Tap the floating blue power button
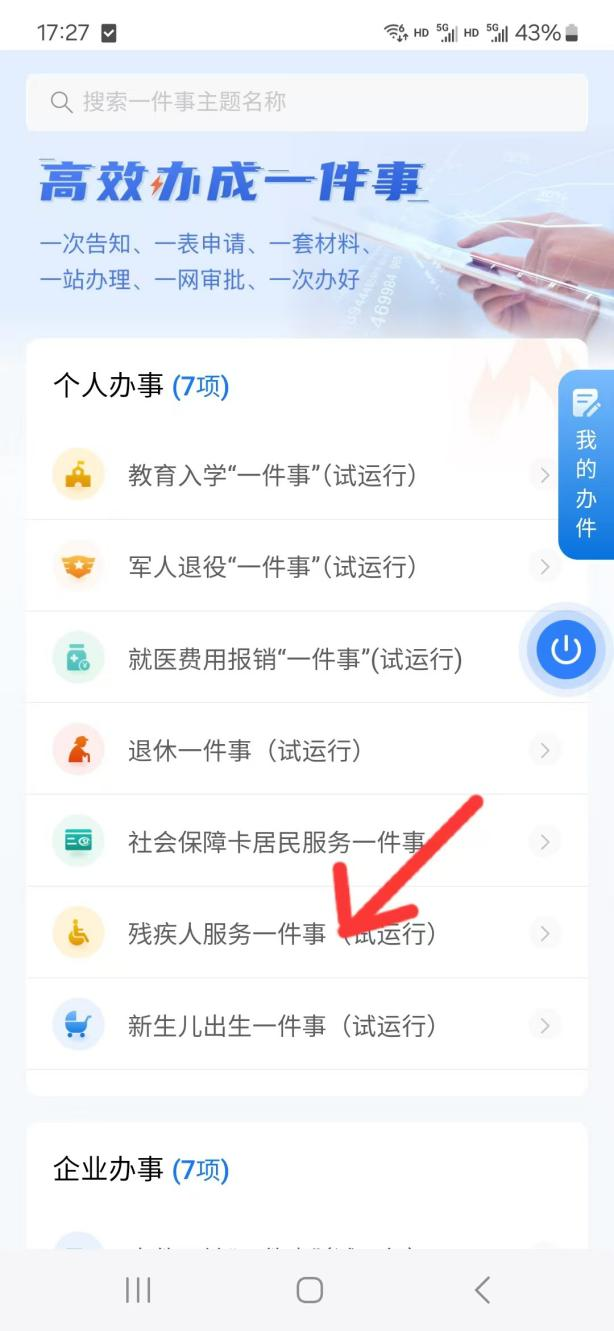The height and width of the screenshot is (1331, 614). pyautogui.click(x=565, y=650)
